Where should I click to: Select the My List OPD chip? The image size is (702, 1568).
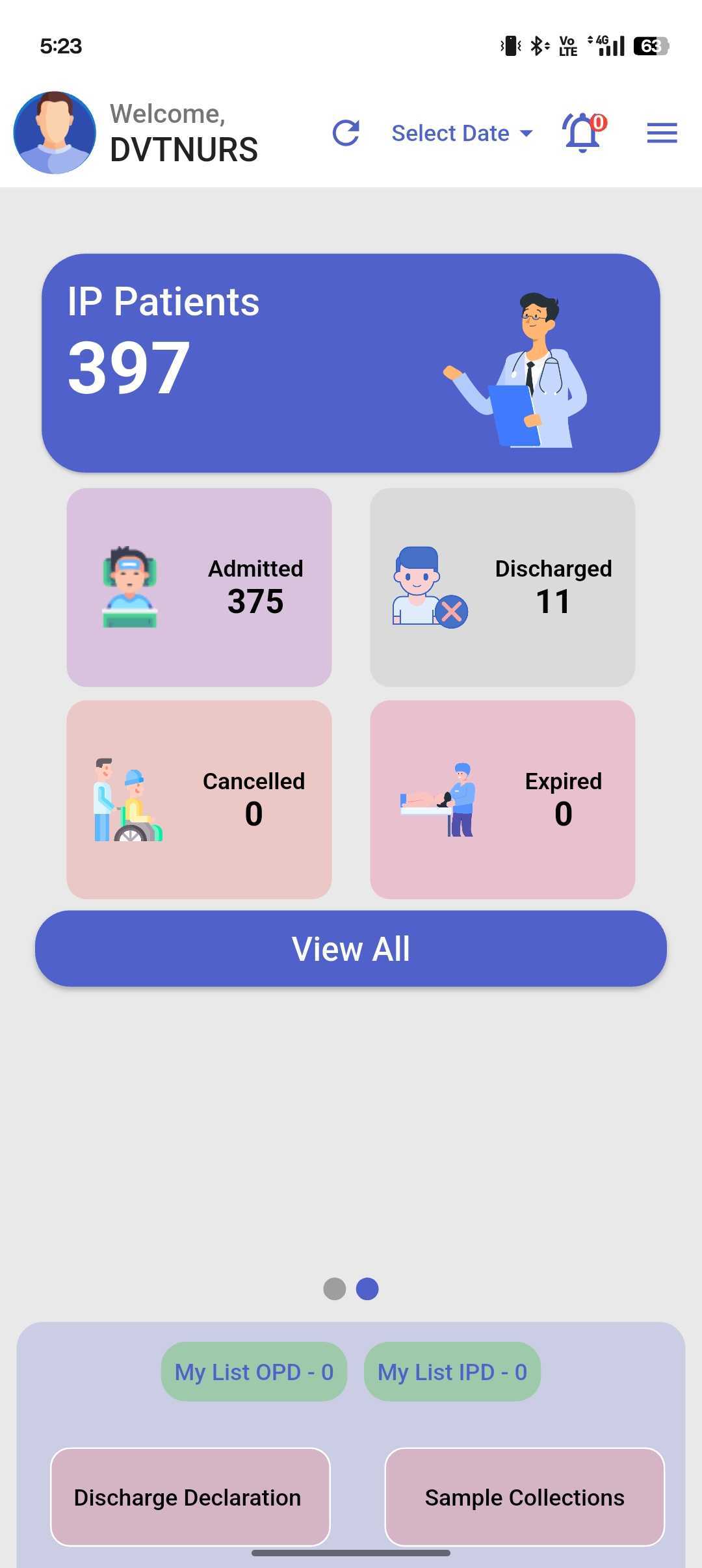[x=253, y=1372]
